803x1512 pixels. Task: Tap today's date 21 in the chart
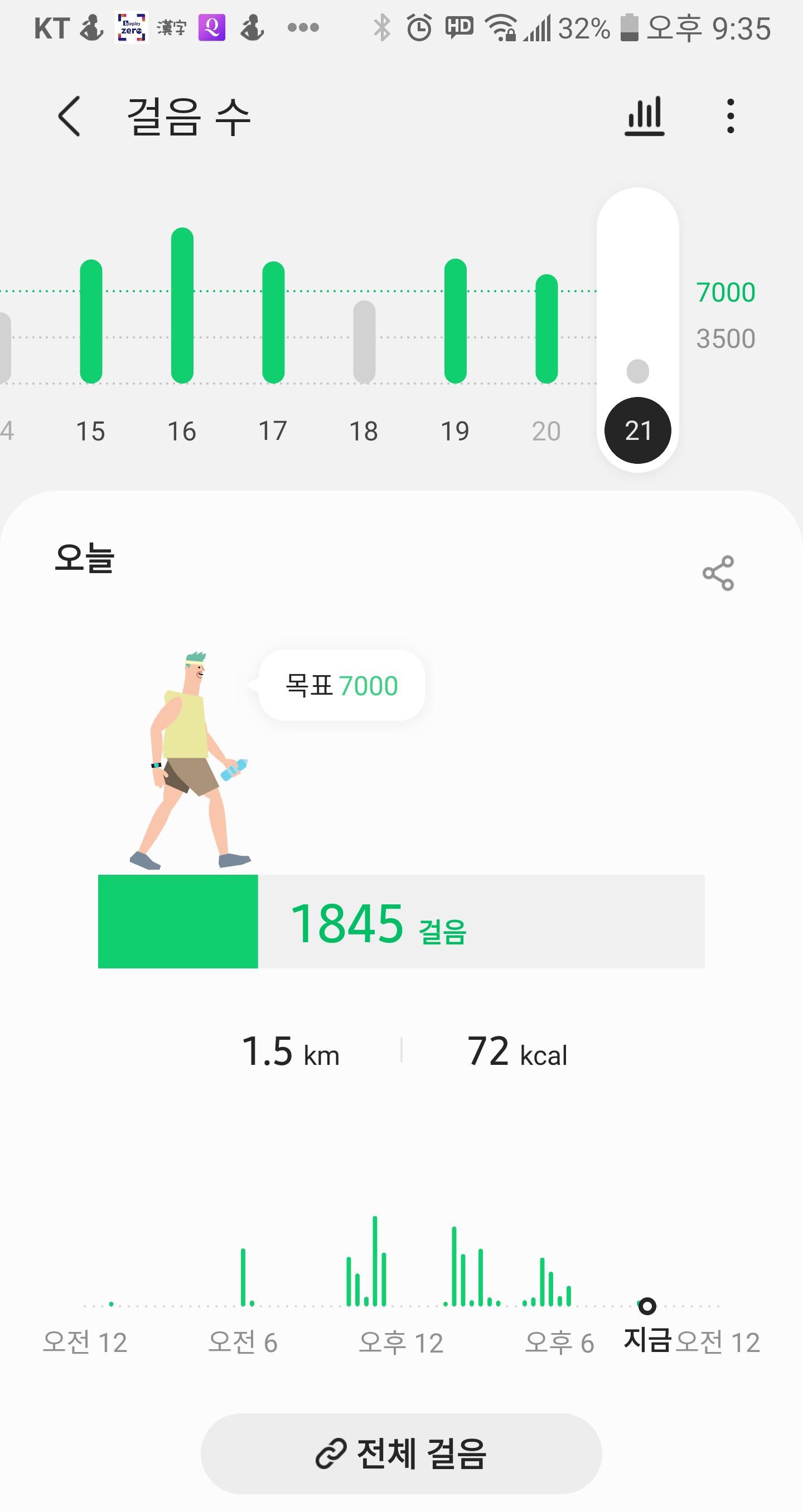pos(638,431)
